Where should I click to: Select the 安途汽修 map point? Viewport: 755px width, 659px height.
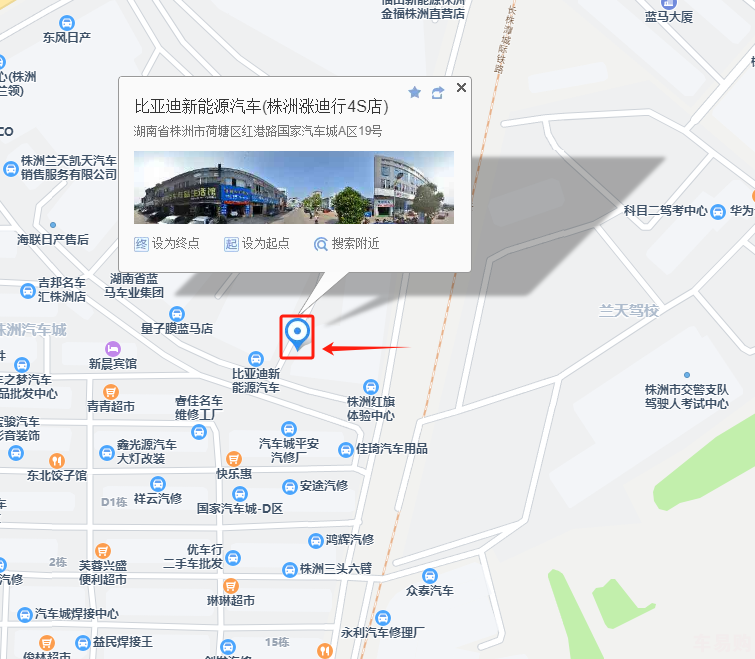[x=290, y=487]
